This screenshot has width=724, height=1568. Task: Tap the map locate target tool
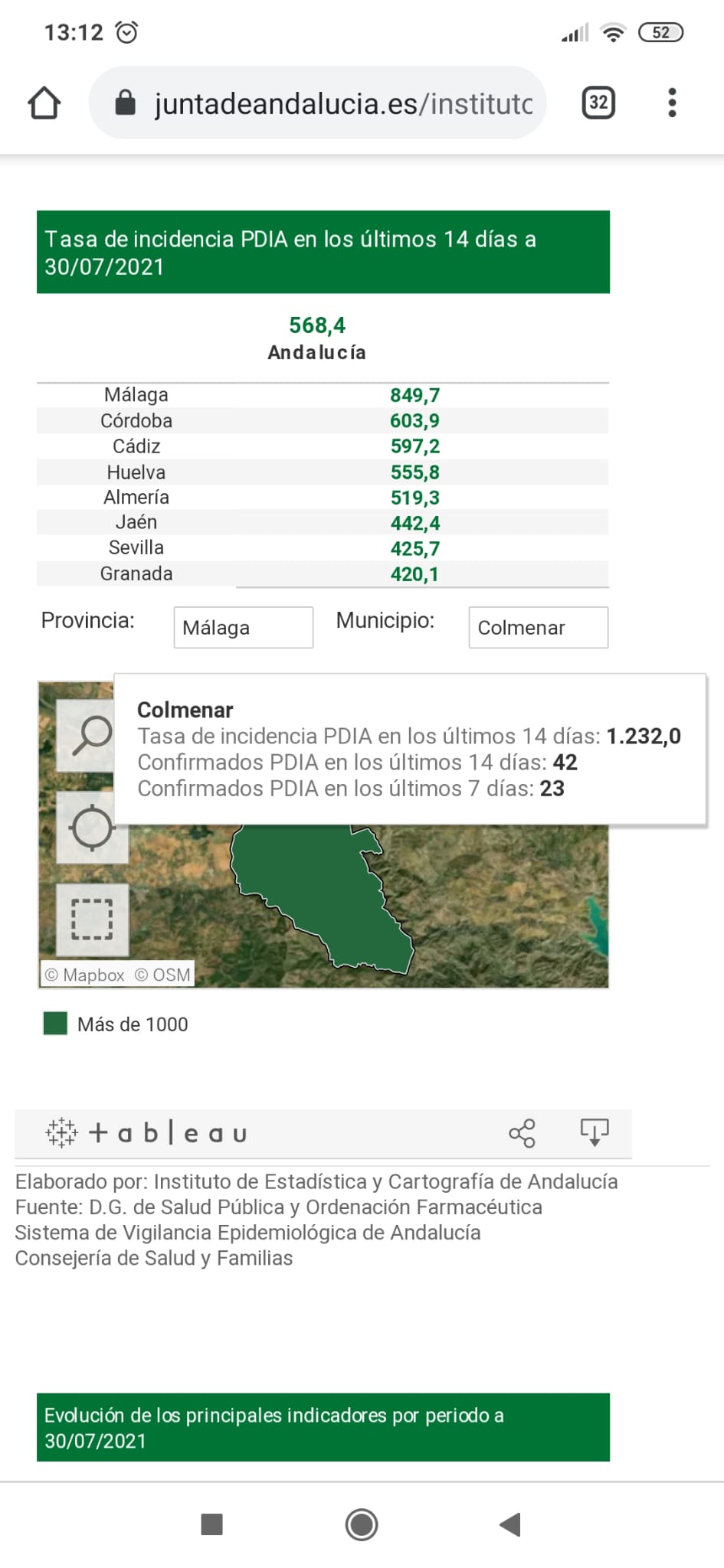pos(92,828)
